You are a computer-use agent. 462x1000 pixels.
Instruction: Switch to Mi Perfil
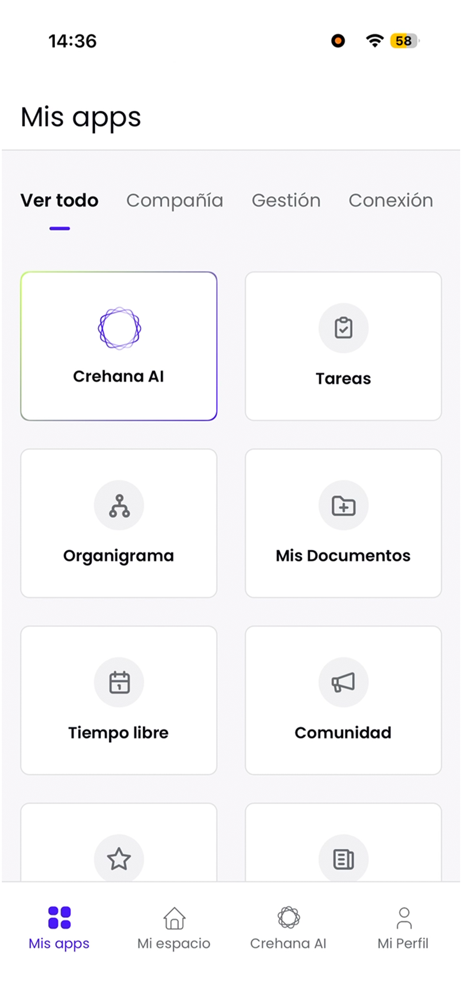point(403,929)
